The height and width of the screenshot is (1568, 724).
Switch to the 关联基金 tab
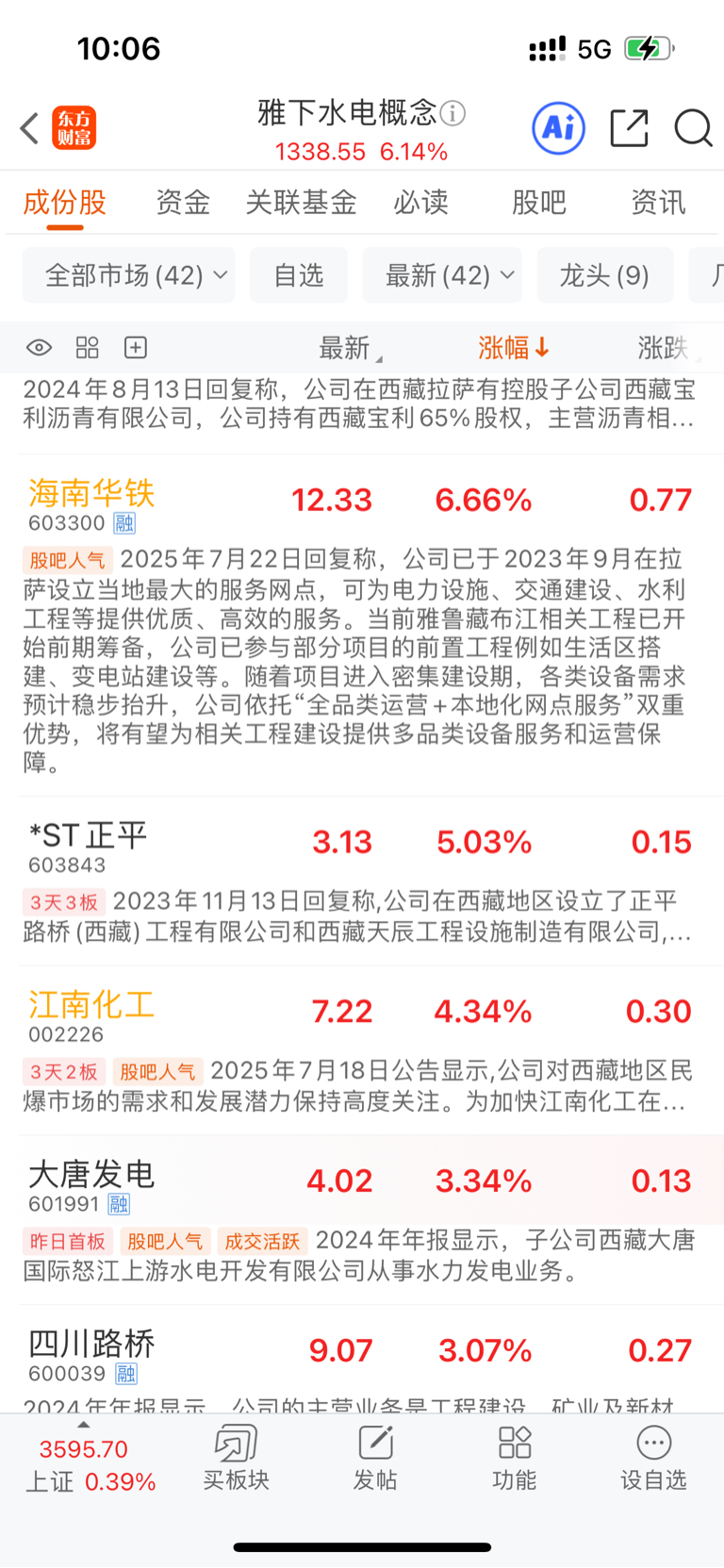(x=301, y=203)
